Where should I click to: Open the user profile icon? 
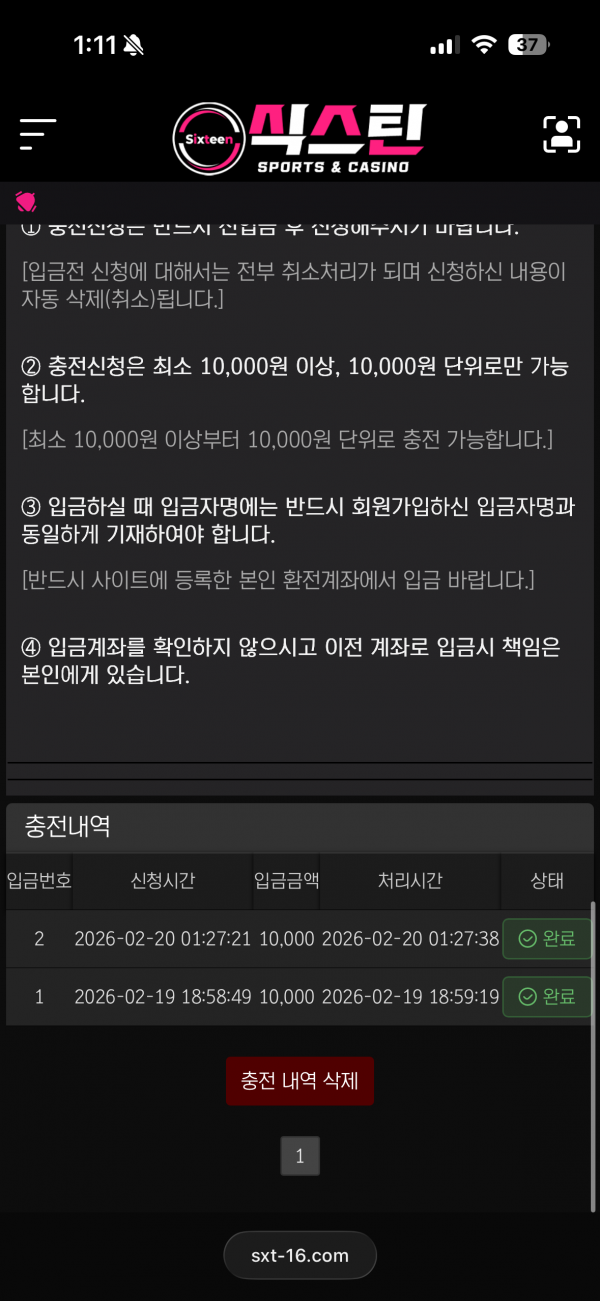(x=562, y=134)
